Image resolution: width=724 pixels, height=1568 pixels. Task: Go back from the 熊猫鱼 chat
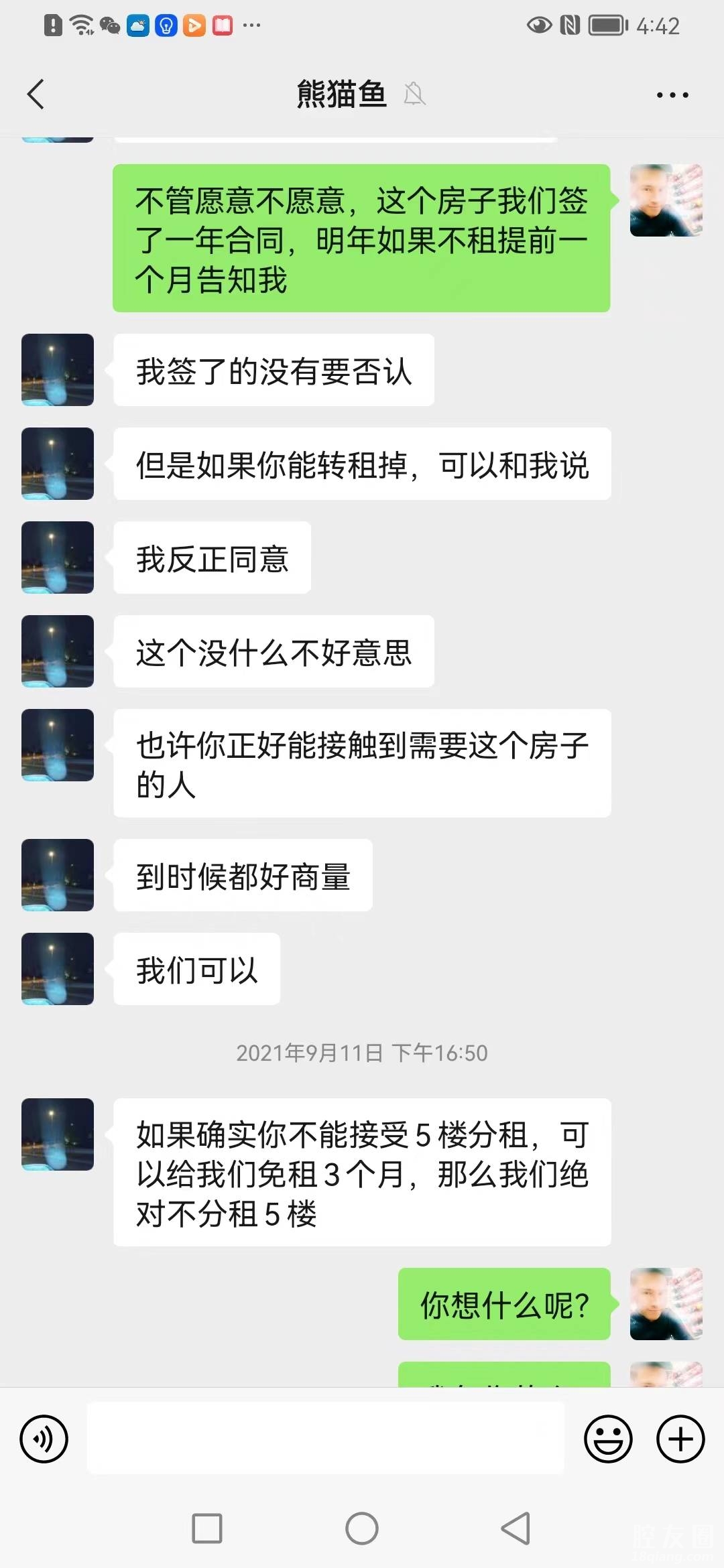click(36, 94)
